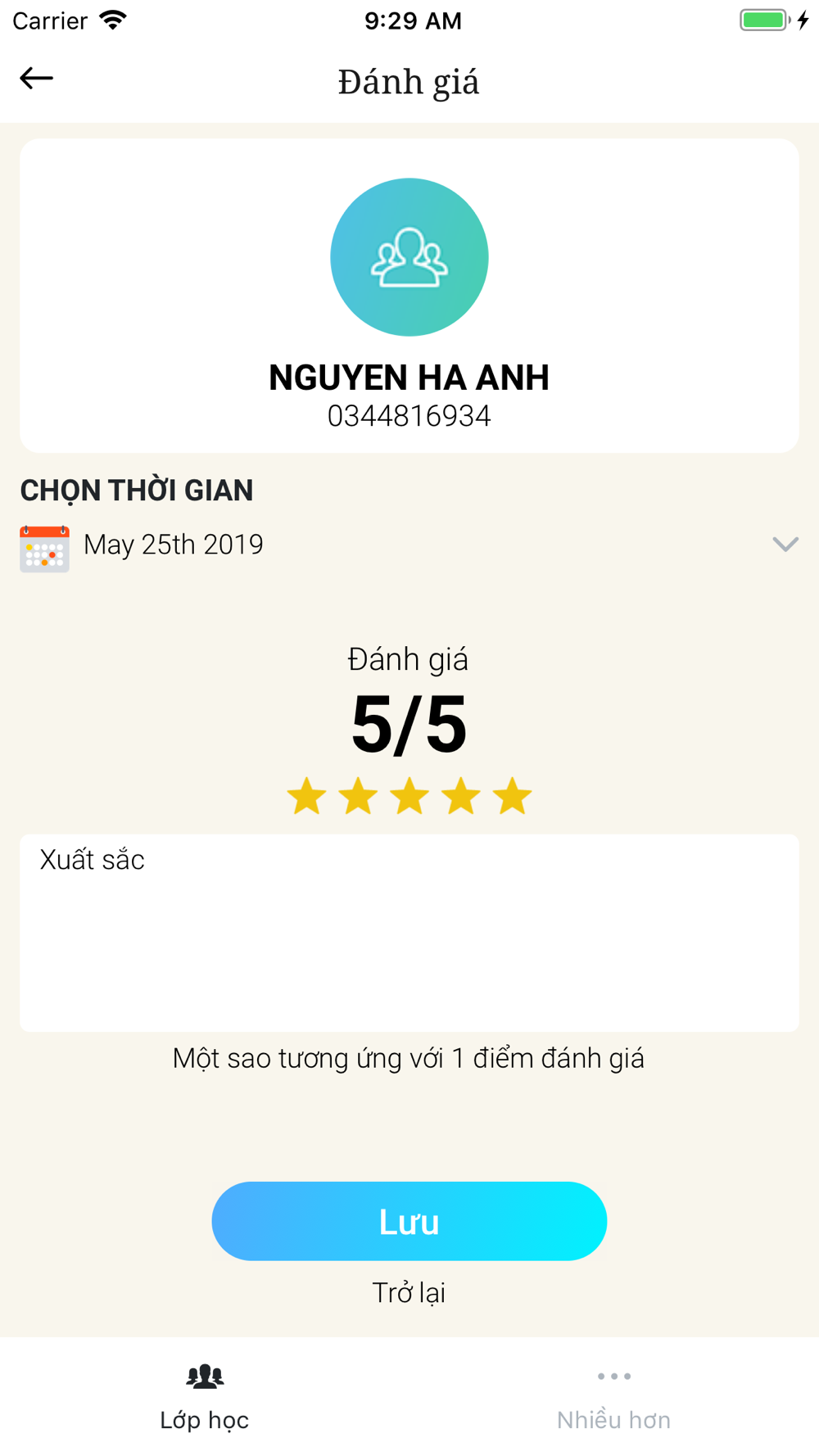Viewport: 819px width, 1456px height.
Task: Set the rating to one star
Action: pos(307,796)
